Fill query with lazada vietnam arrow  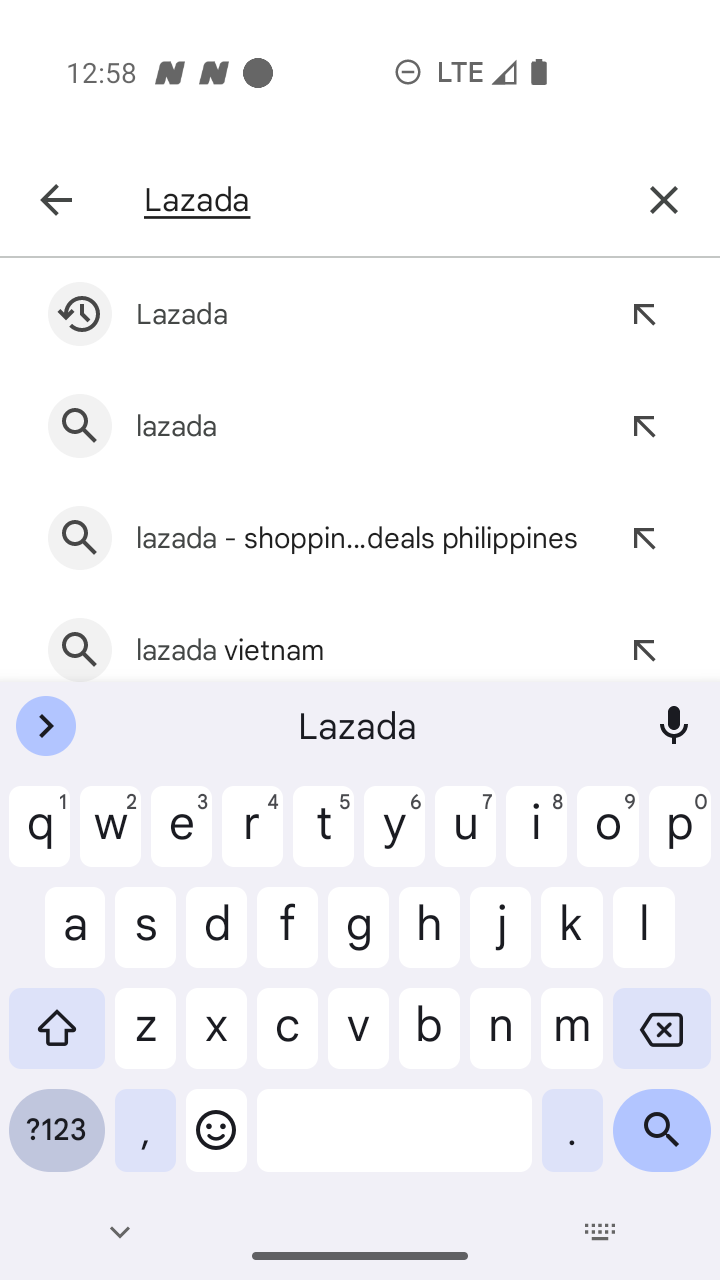tap(644, 650)
